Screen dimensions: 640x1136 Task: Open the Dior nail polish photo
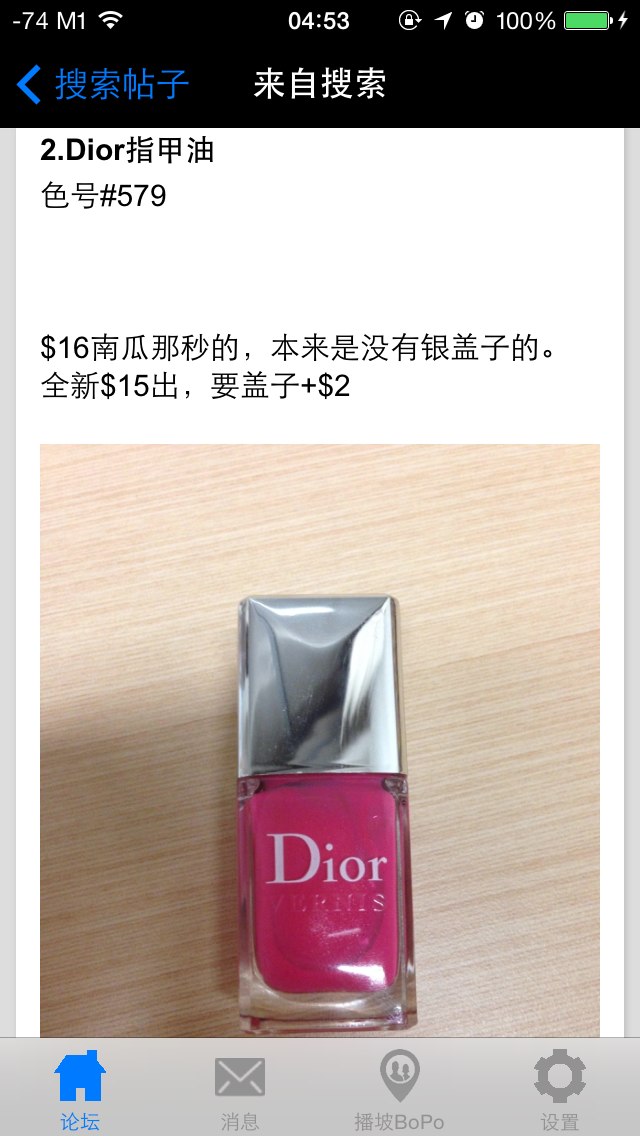tap(320, 740)
